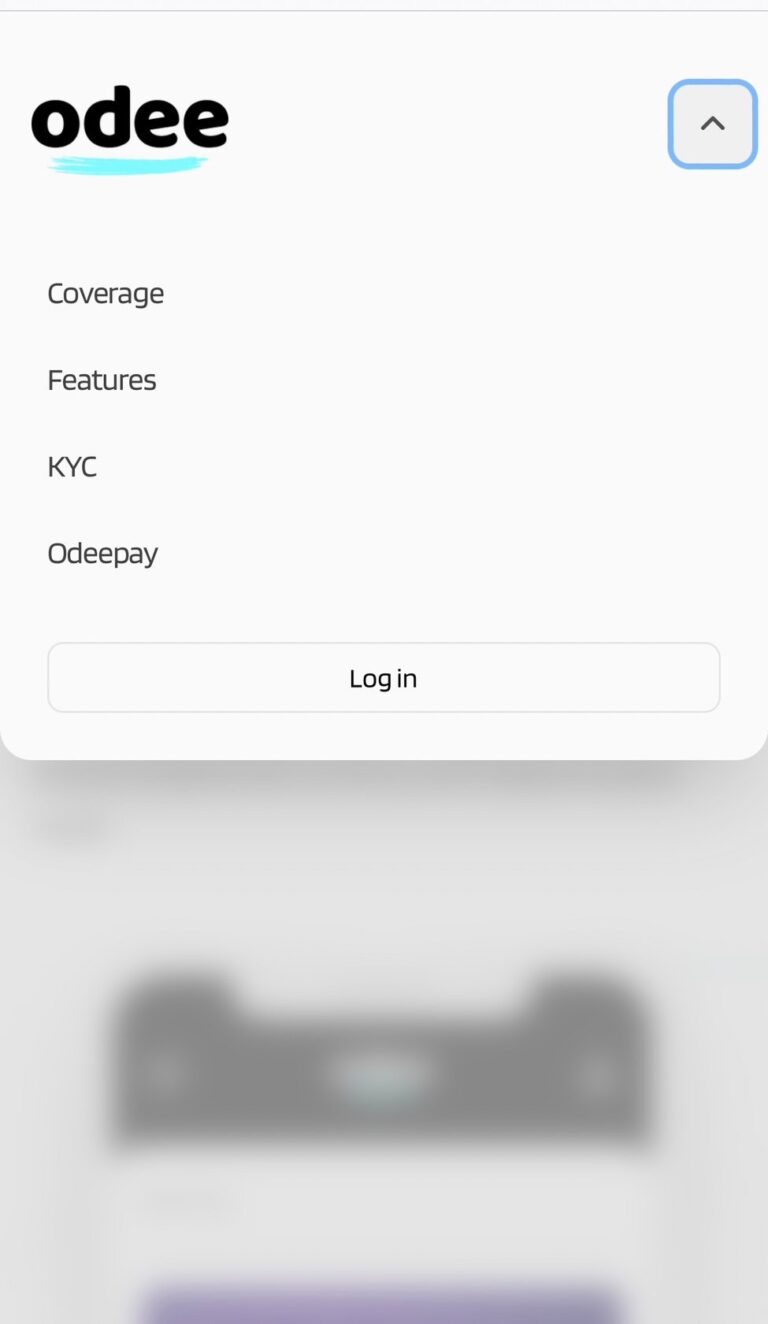Select the KYC menu item

[72, 467]
